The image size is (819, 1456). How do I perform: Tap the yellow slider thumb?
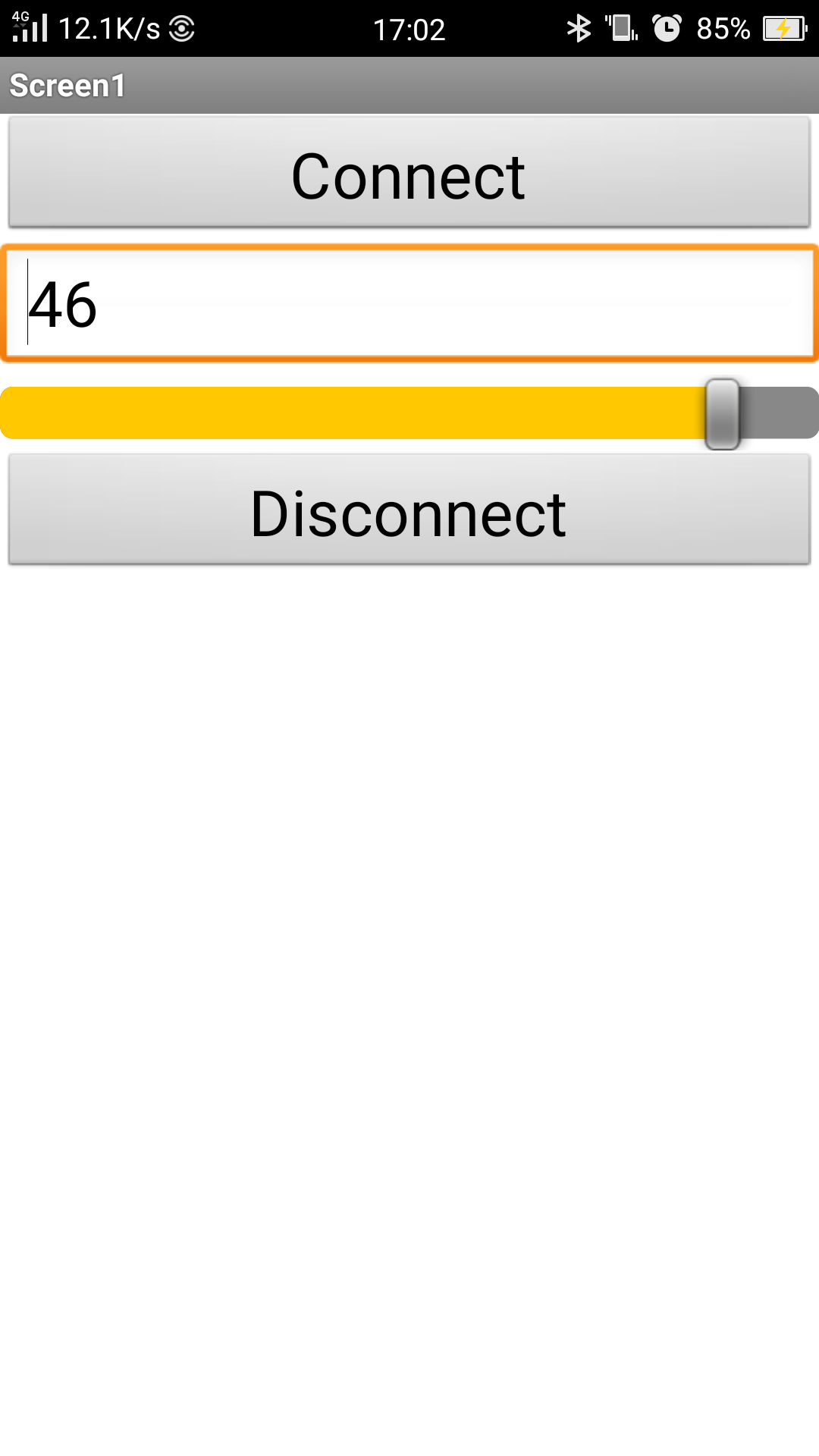click(x=722, y=414)
